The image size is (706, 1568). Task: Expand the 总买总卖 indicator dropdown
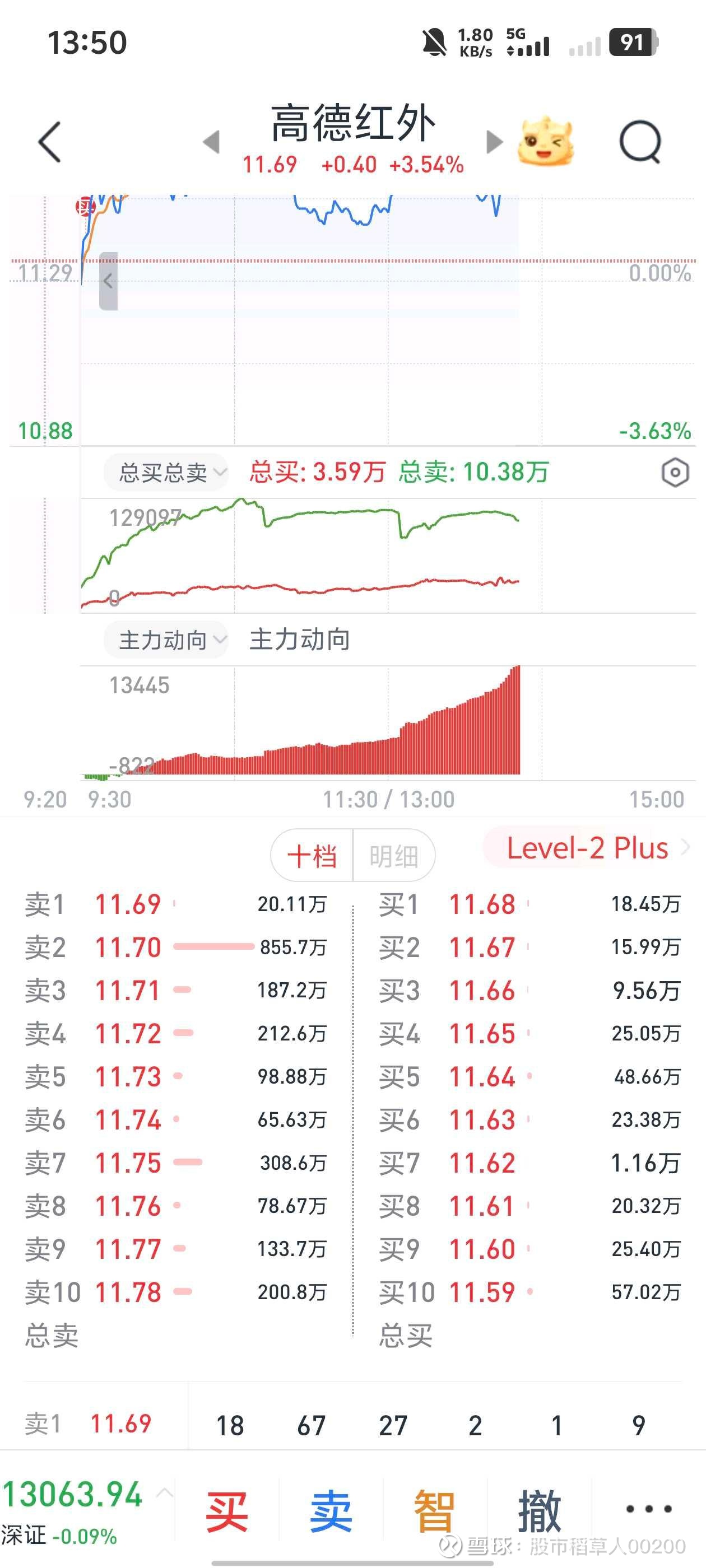(x=166, y=472)
